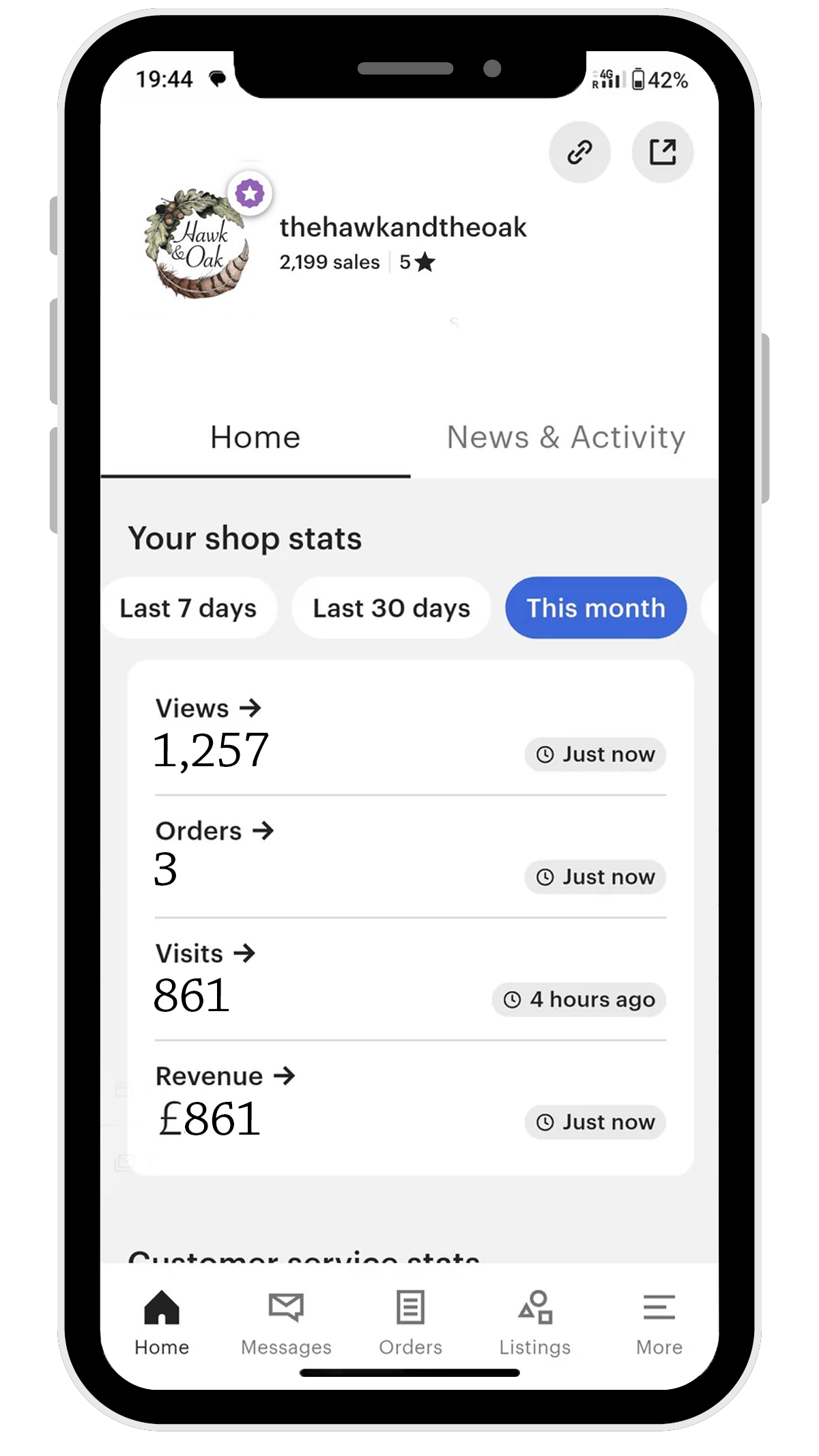
Task: Copy the shop link
Action: [x=579, y=152]
